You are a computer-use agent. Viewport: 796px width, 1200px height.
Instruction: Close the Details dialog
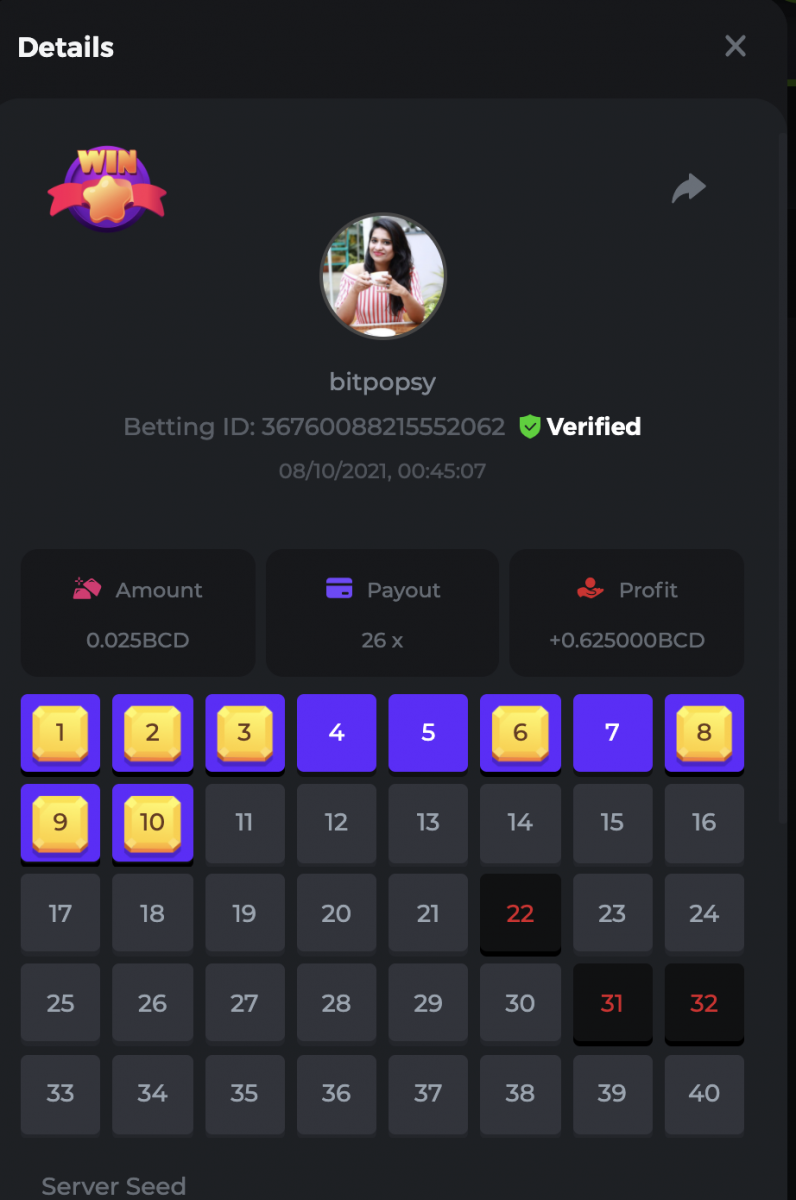pos(735,46)
